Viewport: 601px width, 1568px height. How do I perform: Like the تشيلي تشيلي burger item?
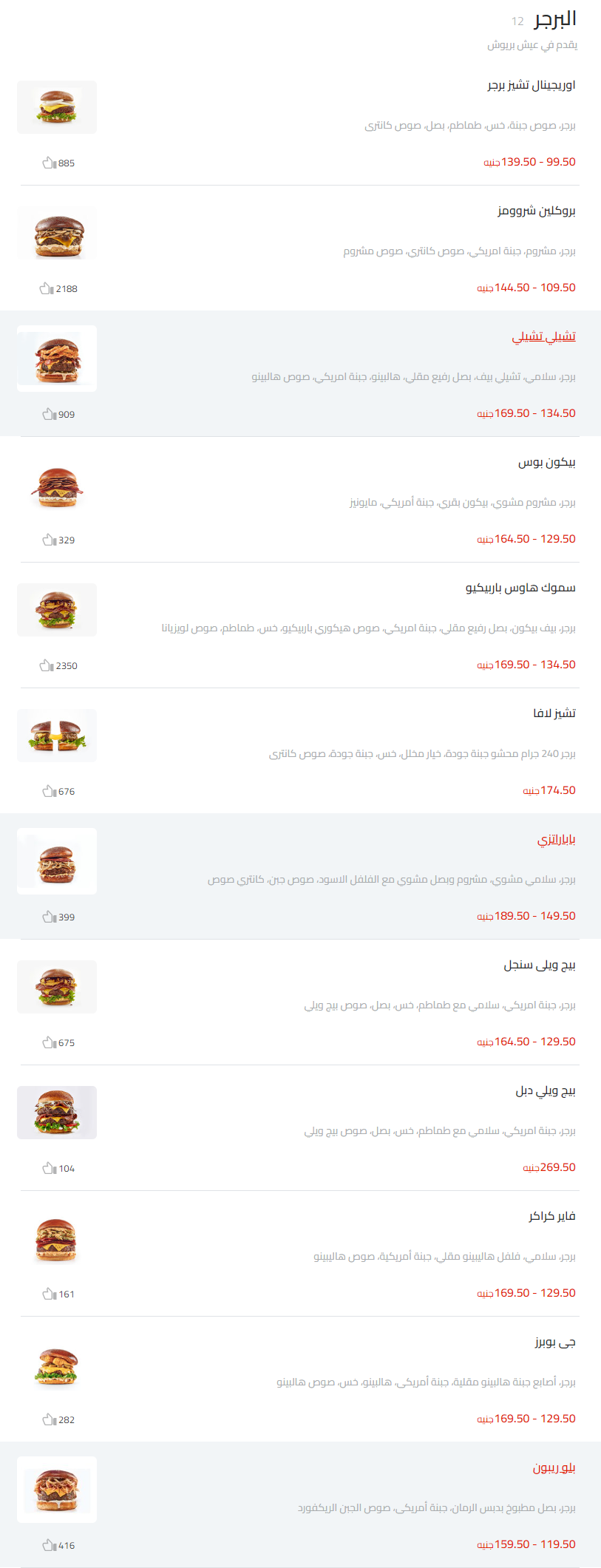[x=49, y=414]
